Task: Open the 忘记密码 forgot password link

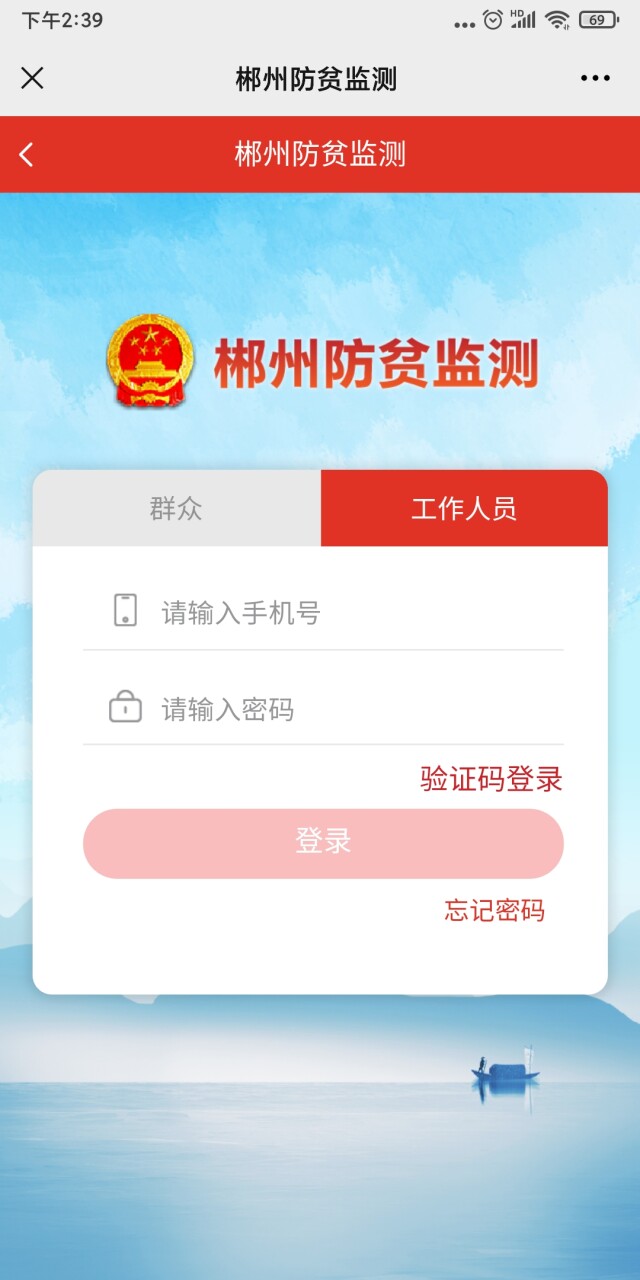Action: [x=494, y=910]
